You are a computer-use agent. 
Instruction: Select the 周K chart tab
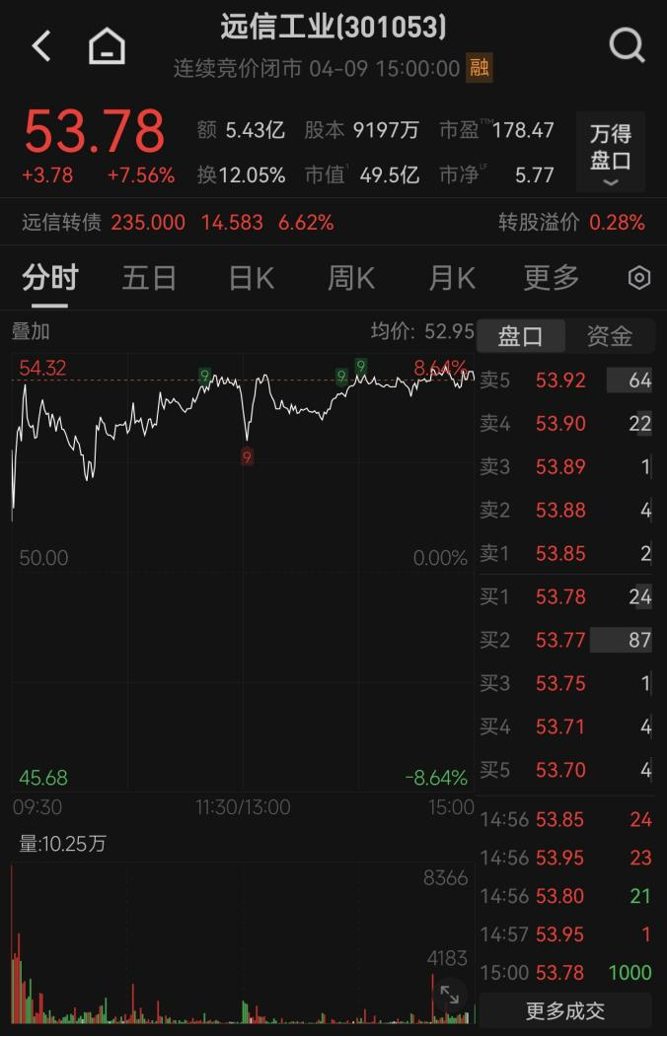click(351, 278)
